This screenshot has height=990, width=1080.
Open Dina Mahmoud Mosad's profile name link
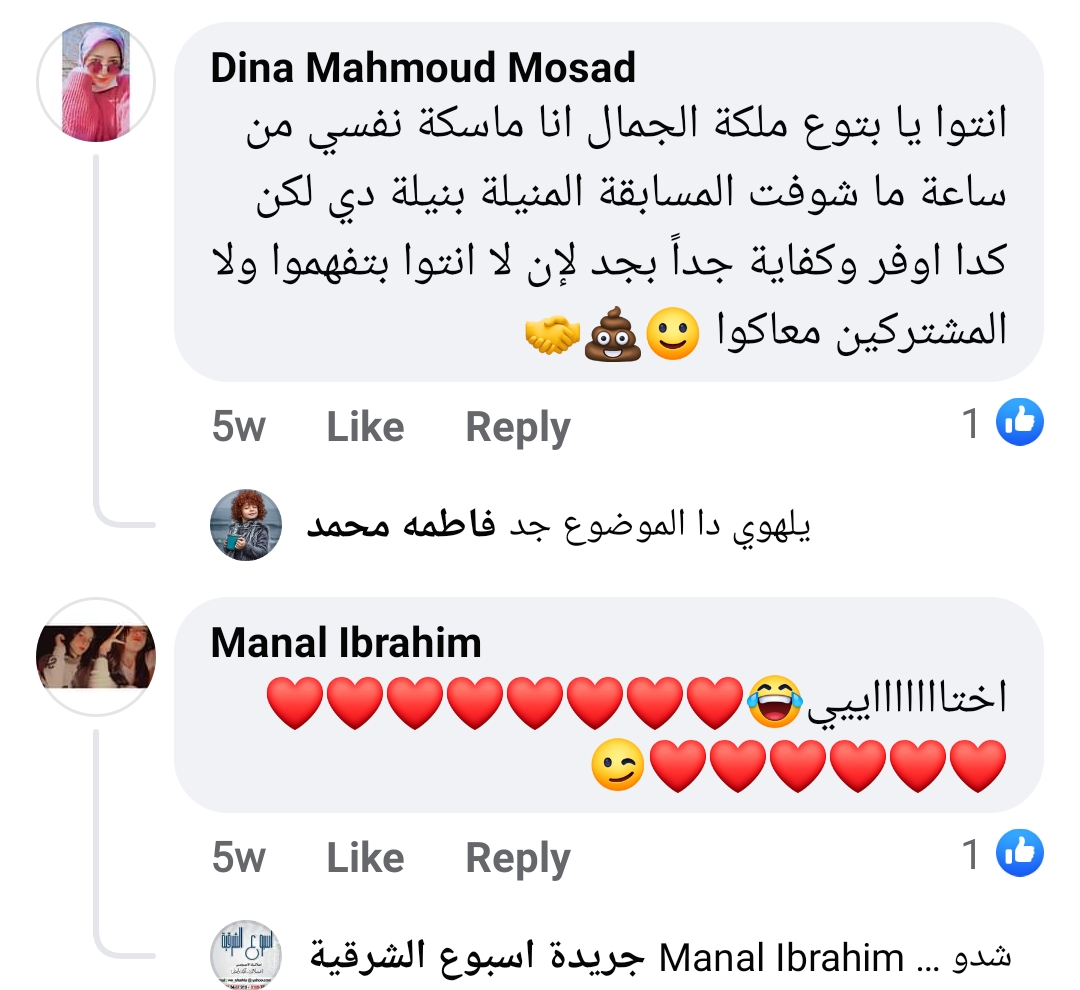click(x=423, y=68)
